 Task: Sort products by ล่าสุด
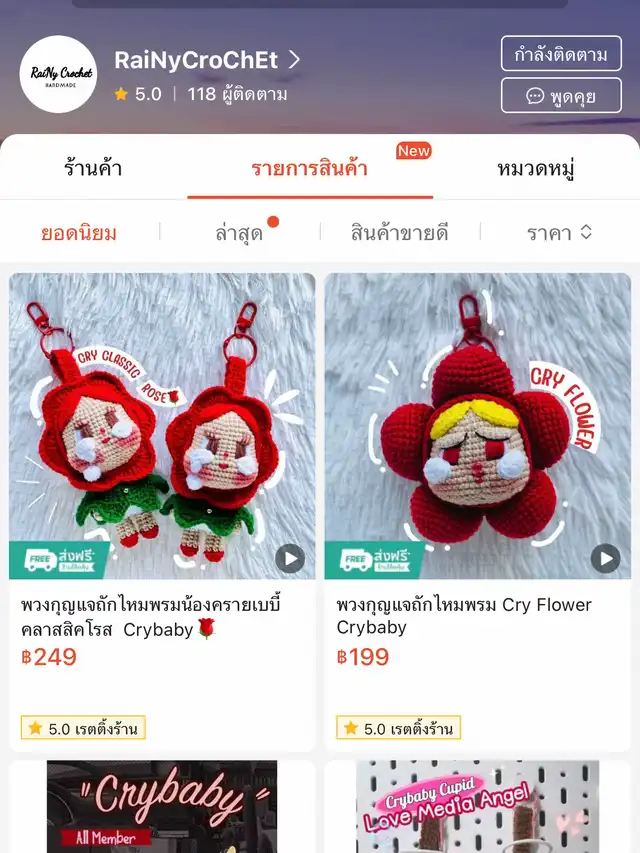[x=239, y=233]
